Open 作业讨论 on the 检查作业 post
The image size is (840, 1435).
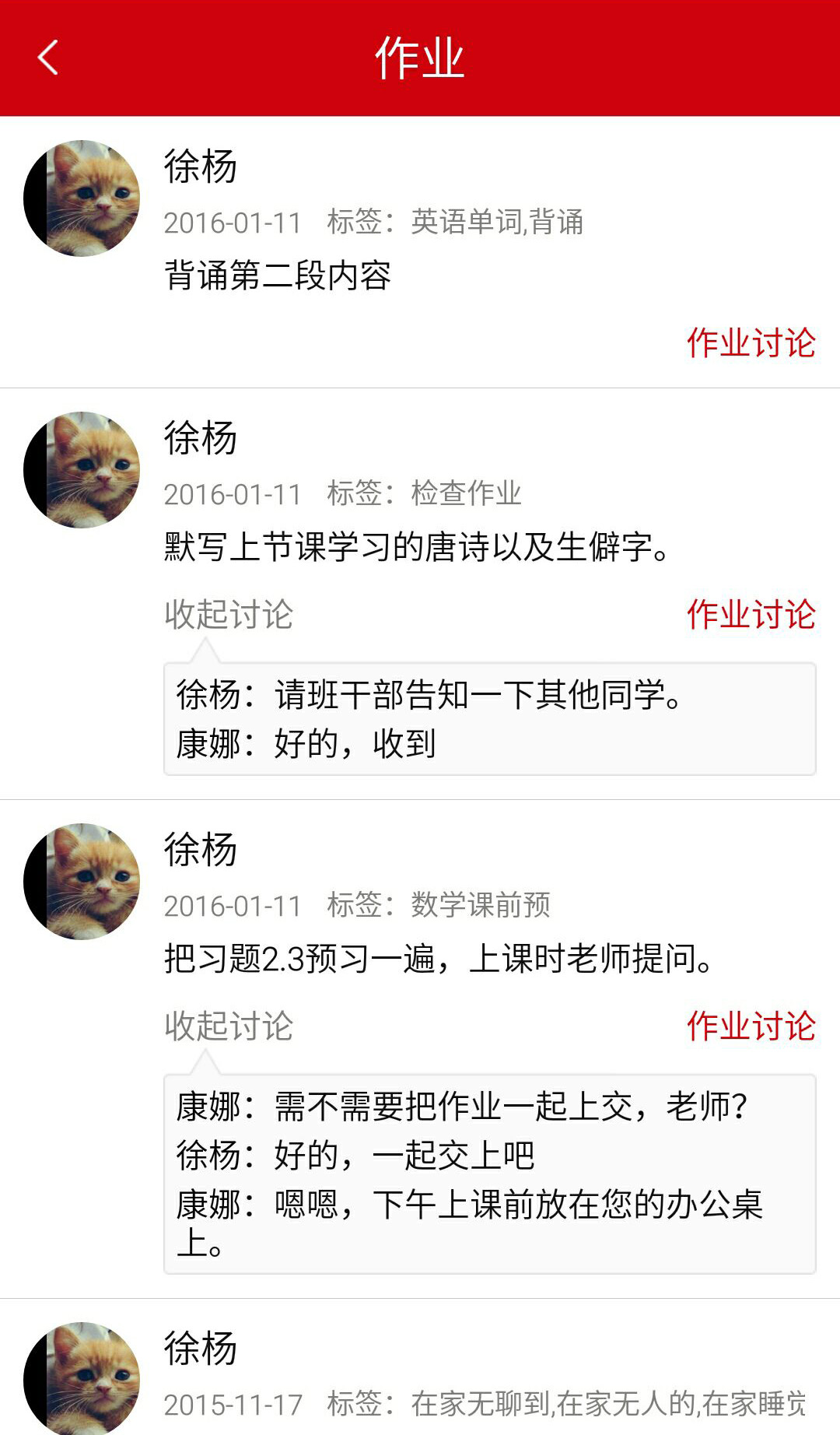pos(751,612)
